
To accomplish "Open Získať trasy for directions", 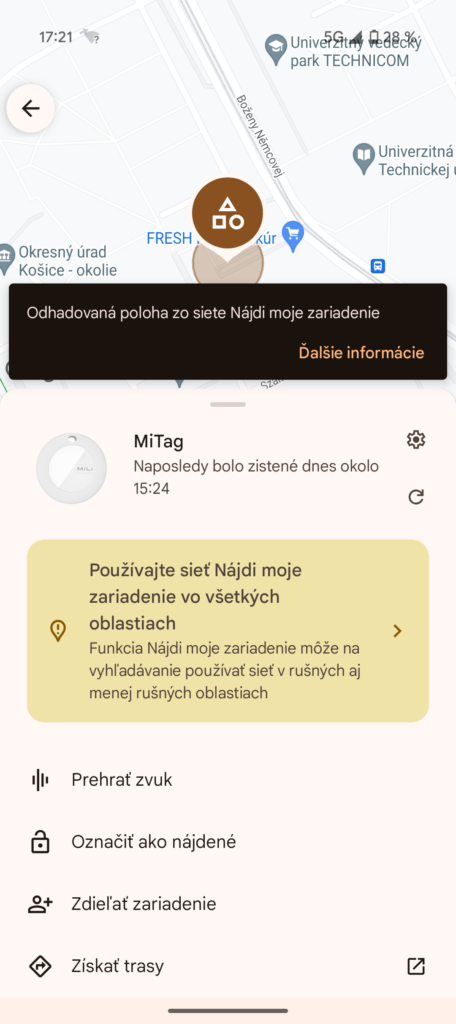I will point(228,966).
